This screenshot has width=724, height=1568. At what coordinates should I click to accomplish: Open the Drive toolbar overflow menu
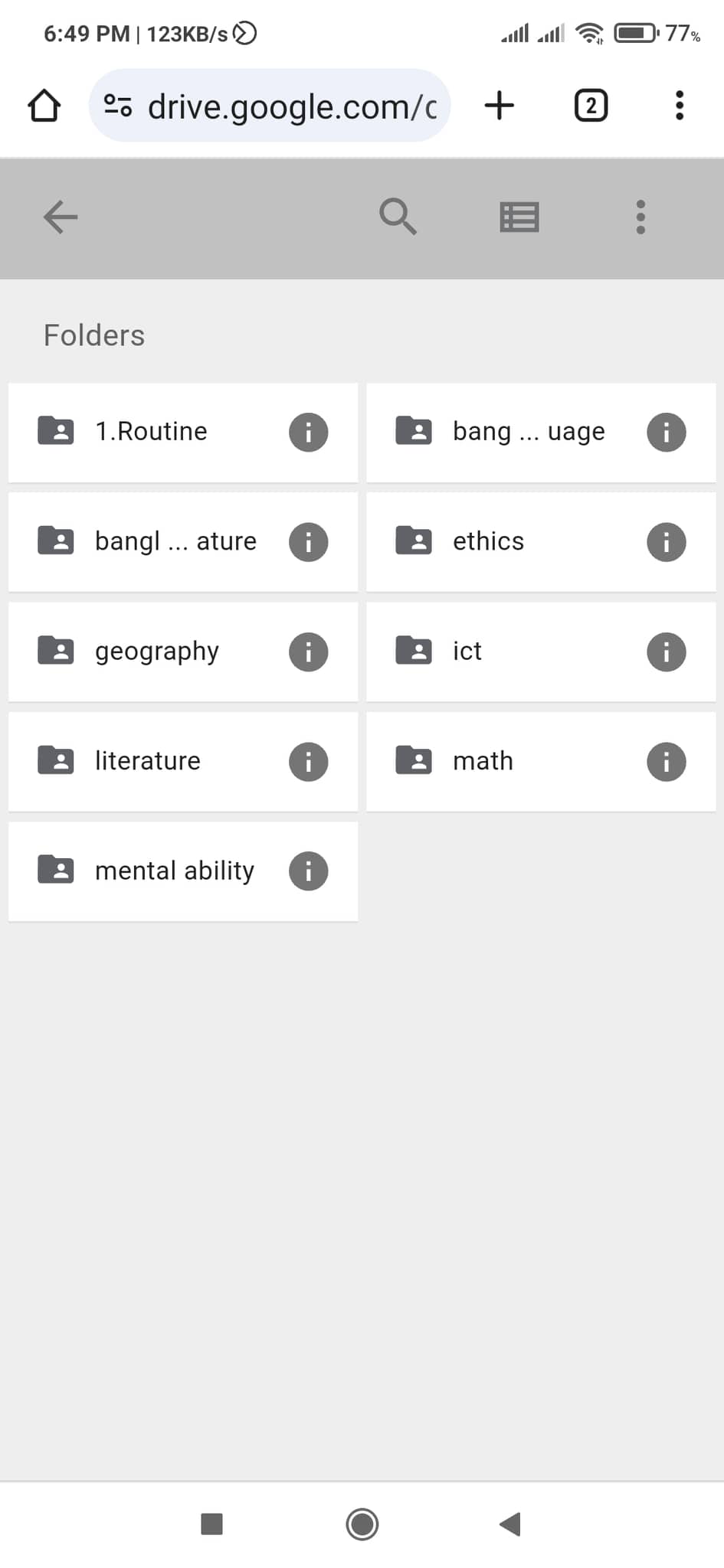click(x=640, y=217)
